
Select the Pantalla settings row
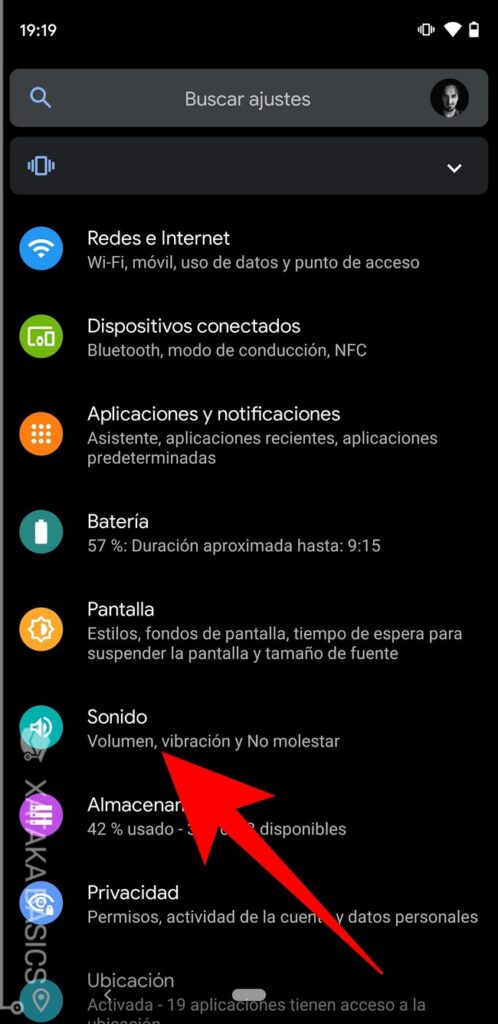click(249, 631)
